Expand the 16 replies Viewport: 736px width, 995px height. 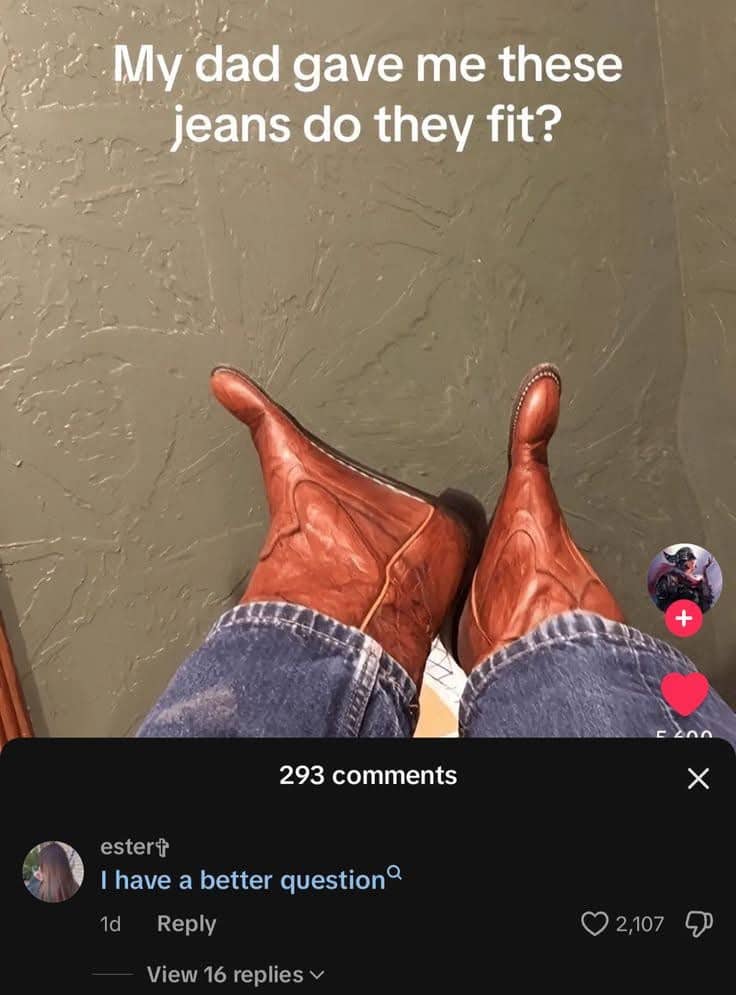click(235, 974)
